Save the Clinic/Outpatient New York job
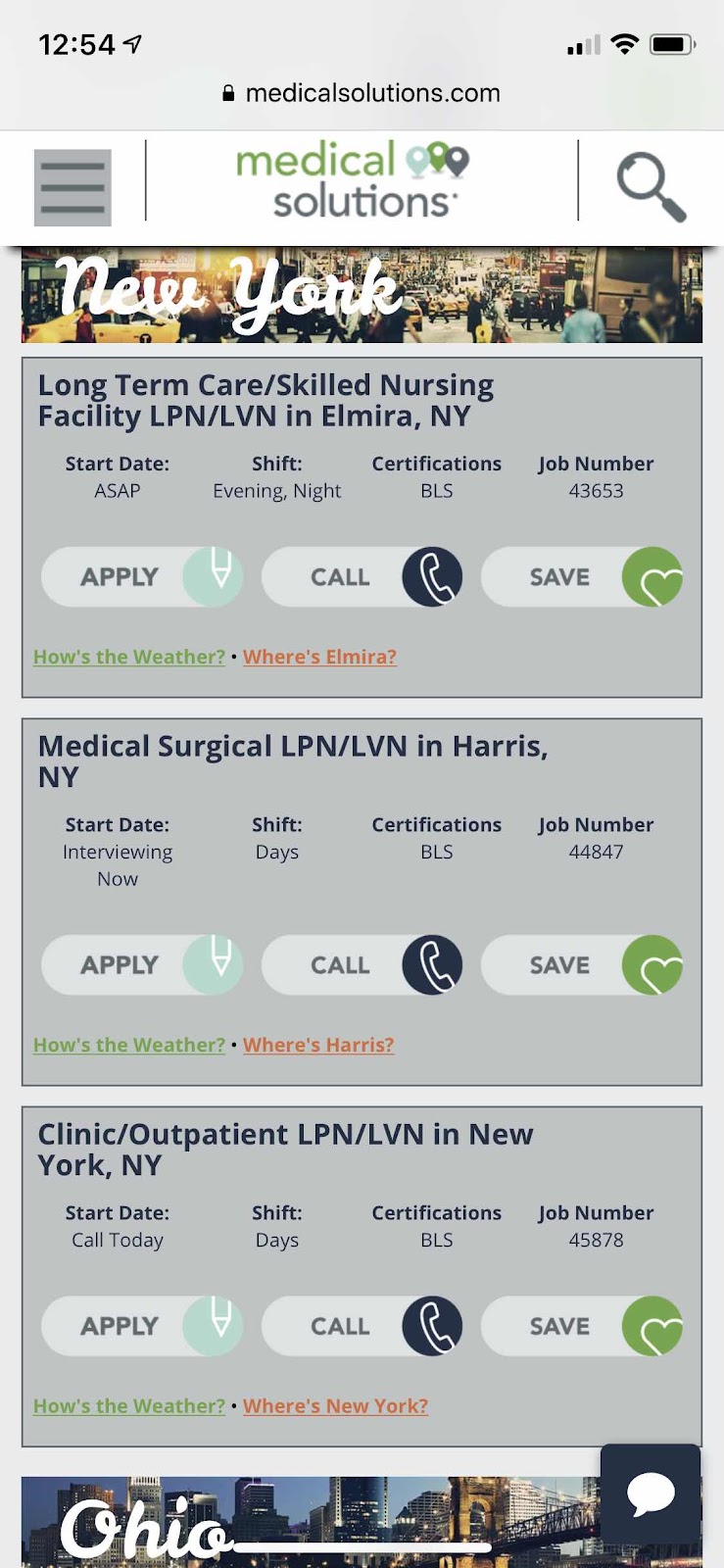Screen dimensions: 724x1568 point(582,1326)
